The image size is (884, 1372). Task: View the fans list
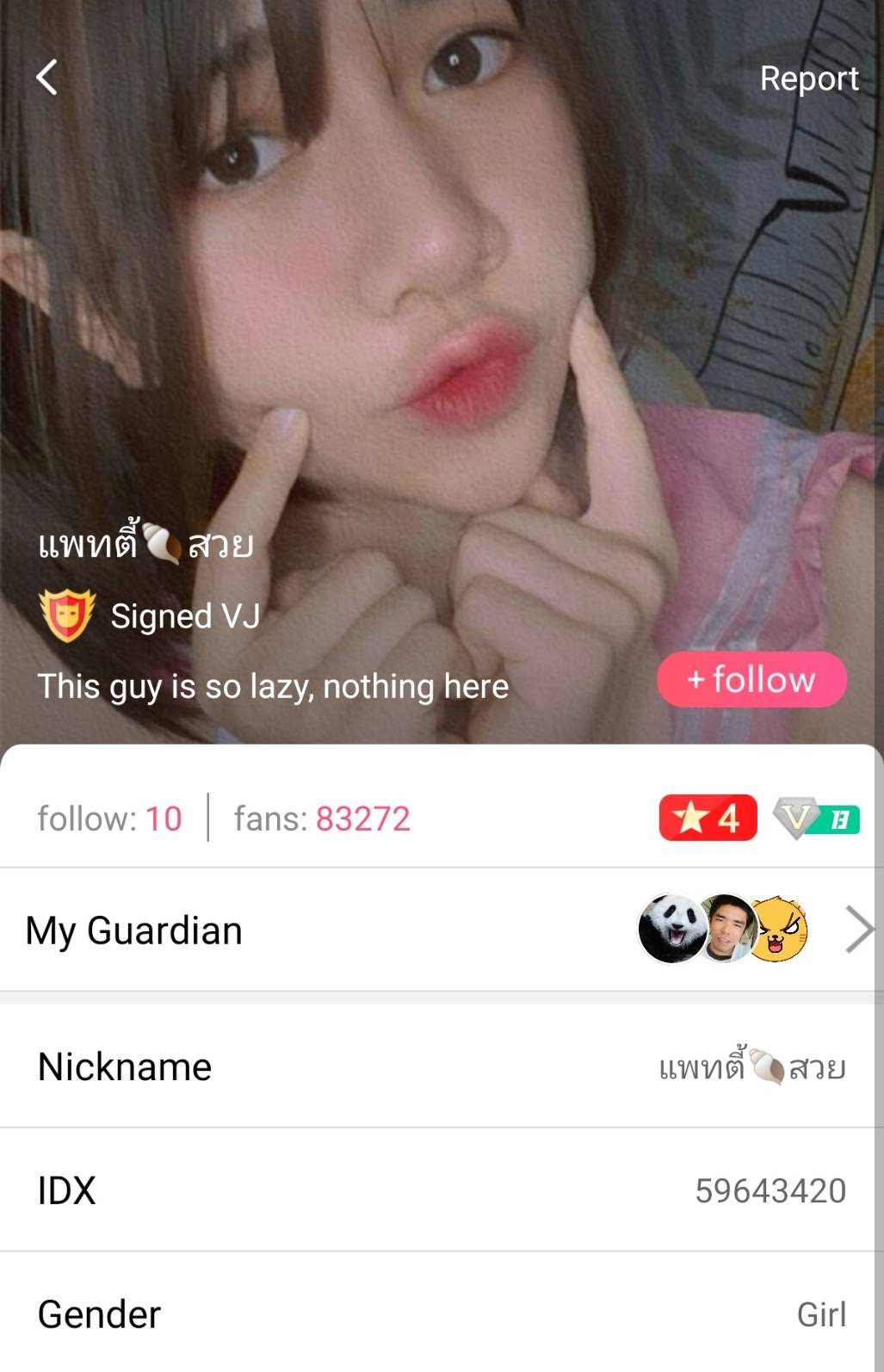click(322, 819)
